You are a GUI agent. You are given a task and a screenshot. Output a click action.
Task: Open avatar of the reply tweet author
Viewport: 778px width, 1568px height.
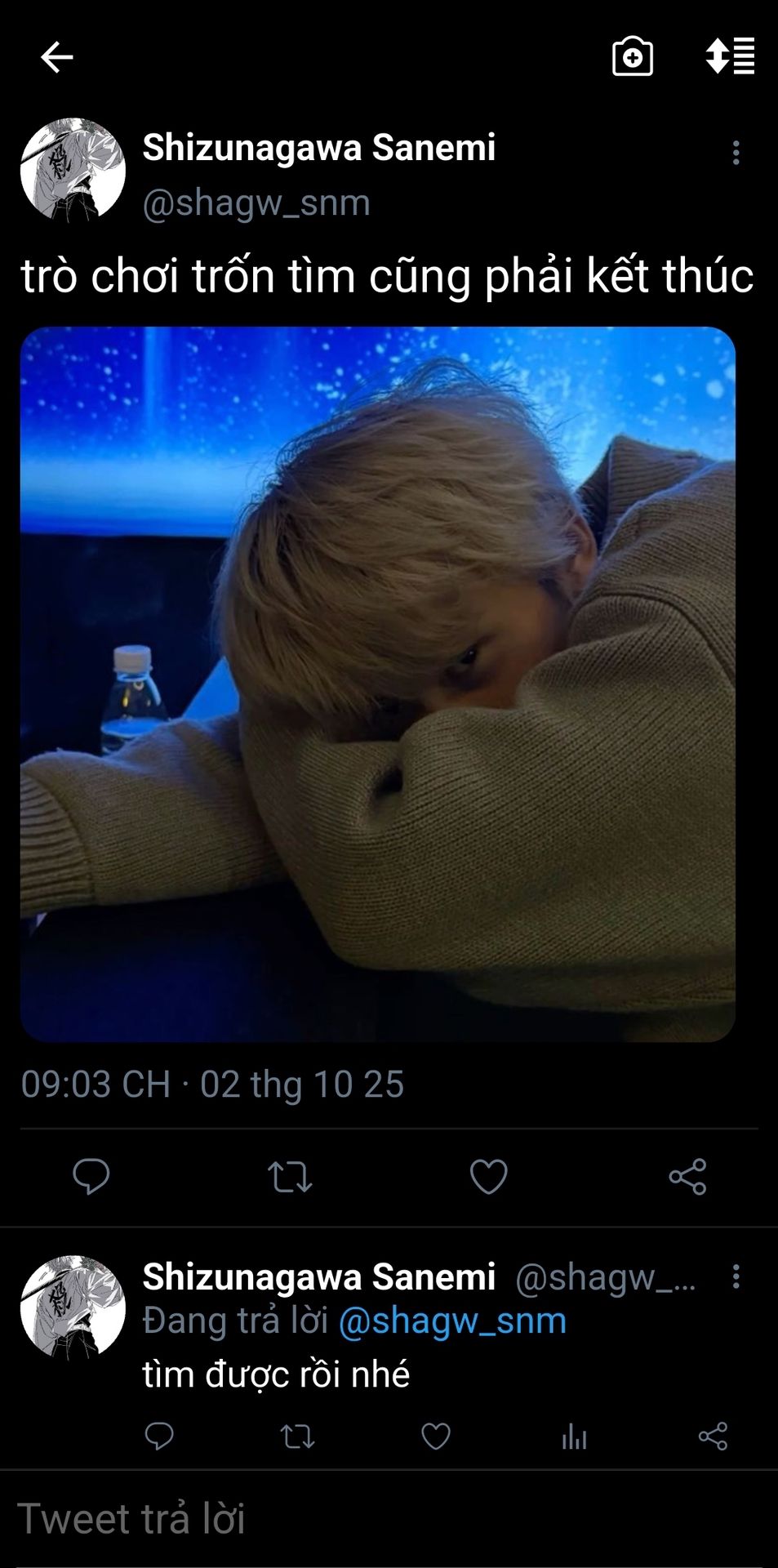tap(73, 1307)
